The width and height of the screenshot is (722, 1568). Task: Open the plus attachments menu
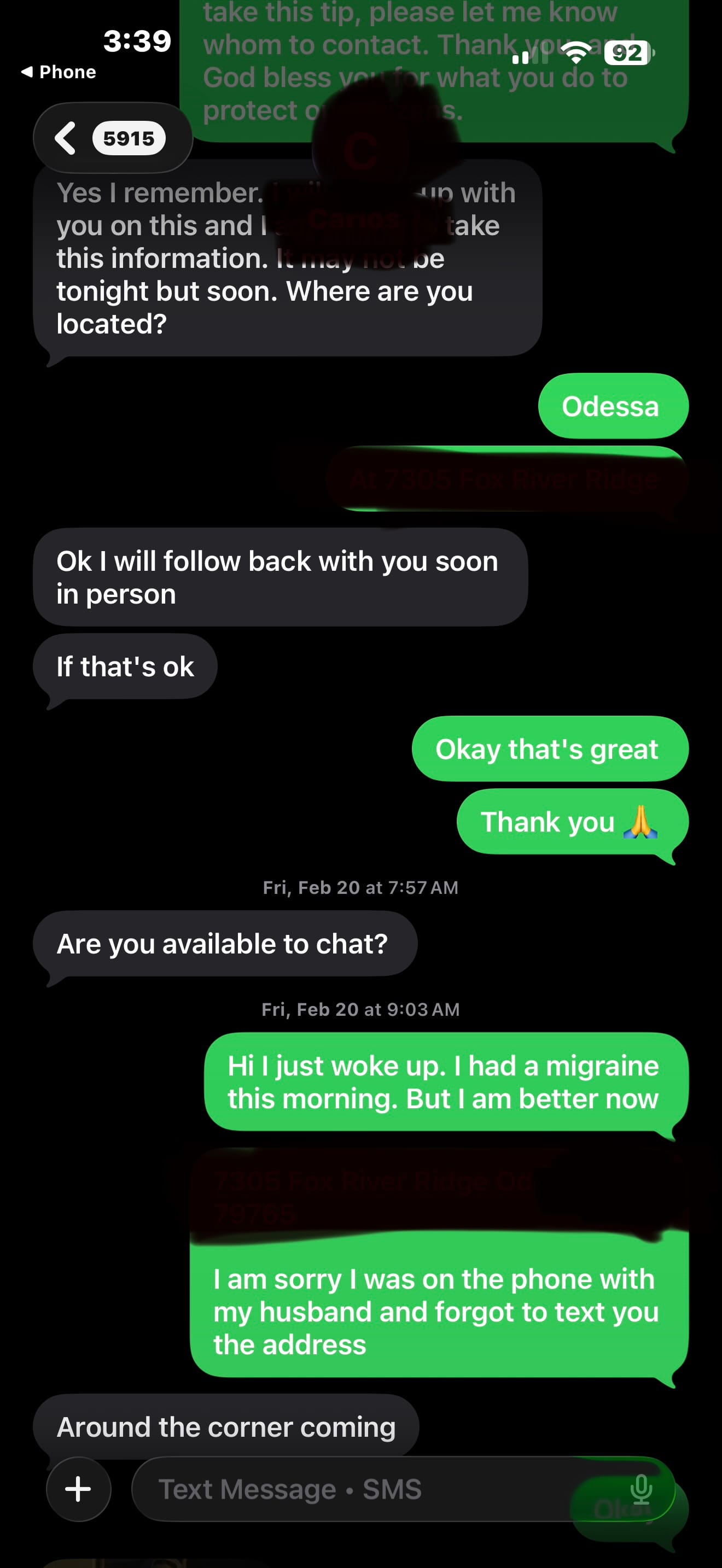[79, 1489]
